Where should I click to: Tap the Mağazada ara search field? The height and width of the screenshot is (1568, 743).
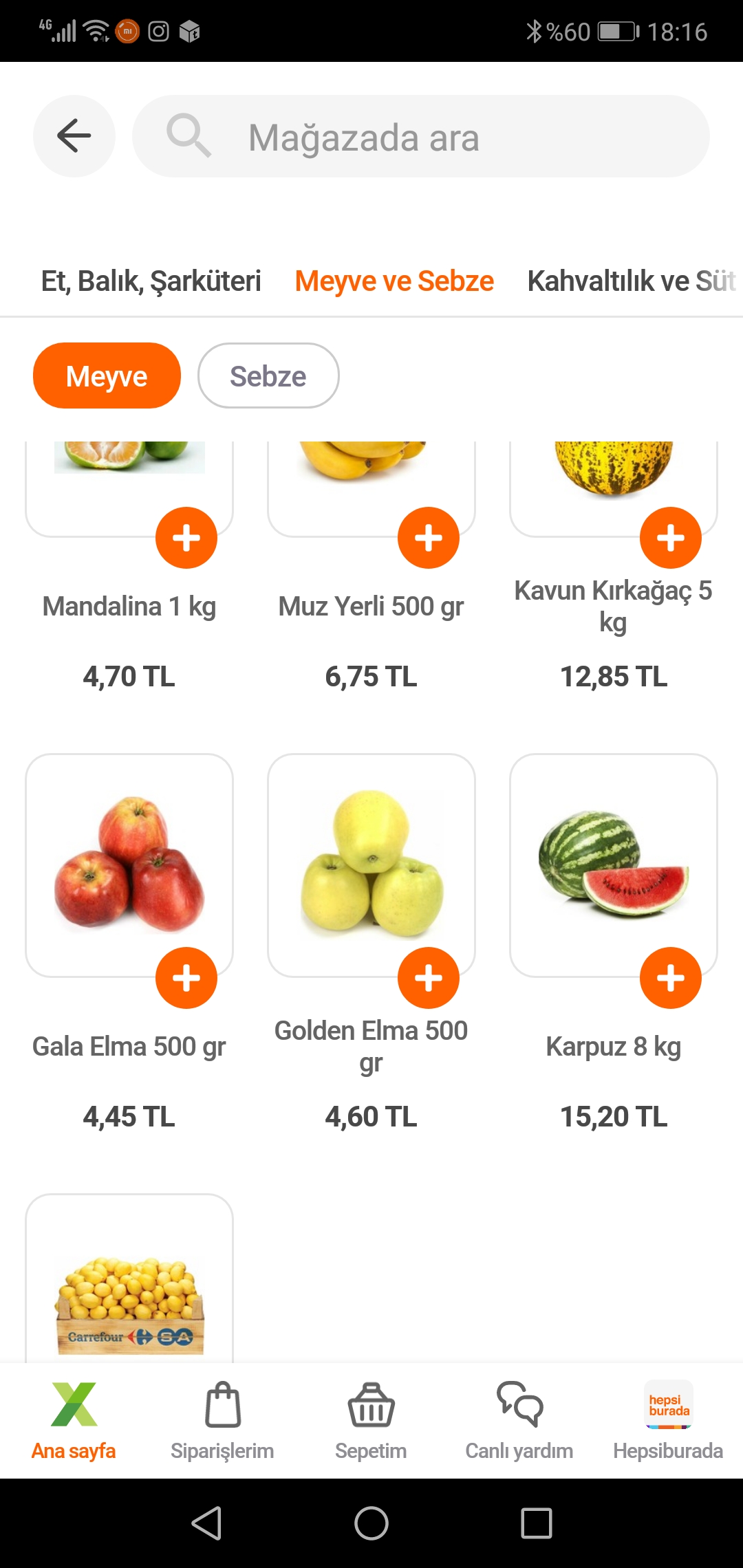(421, 137)
